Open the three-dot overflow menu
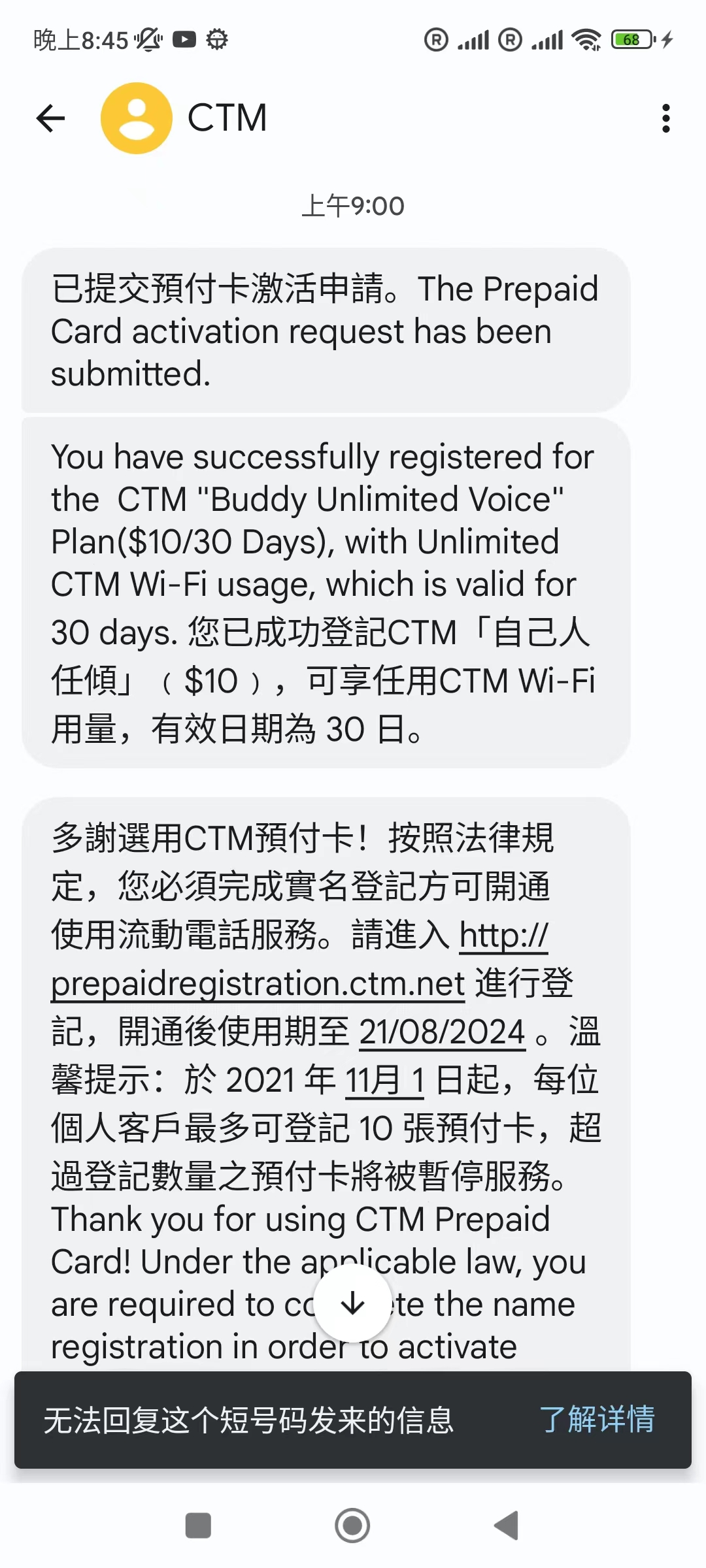The height and width of the screenshot is (1568, 706). (665, 118)
